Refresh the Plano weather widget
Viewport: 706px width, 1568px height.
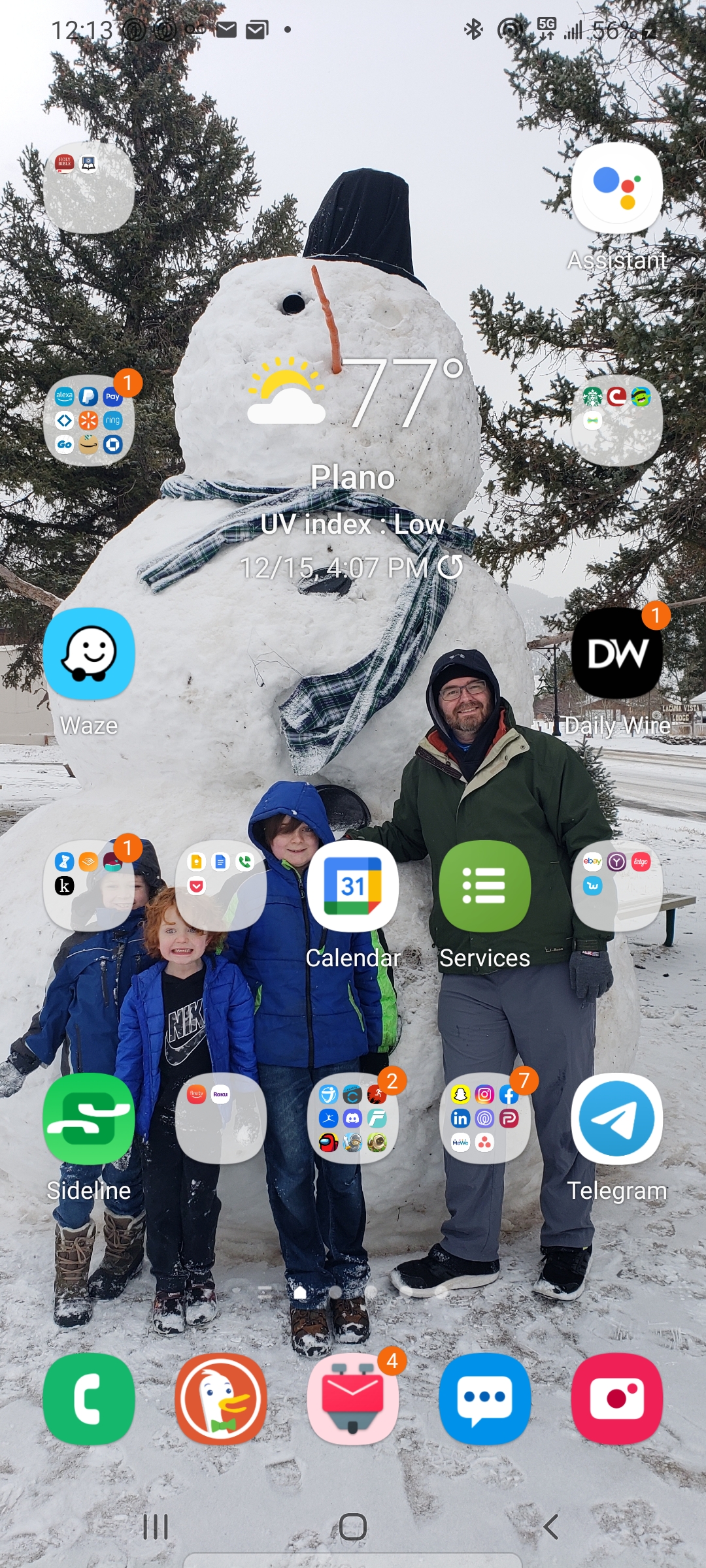(450, 567)
